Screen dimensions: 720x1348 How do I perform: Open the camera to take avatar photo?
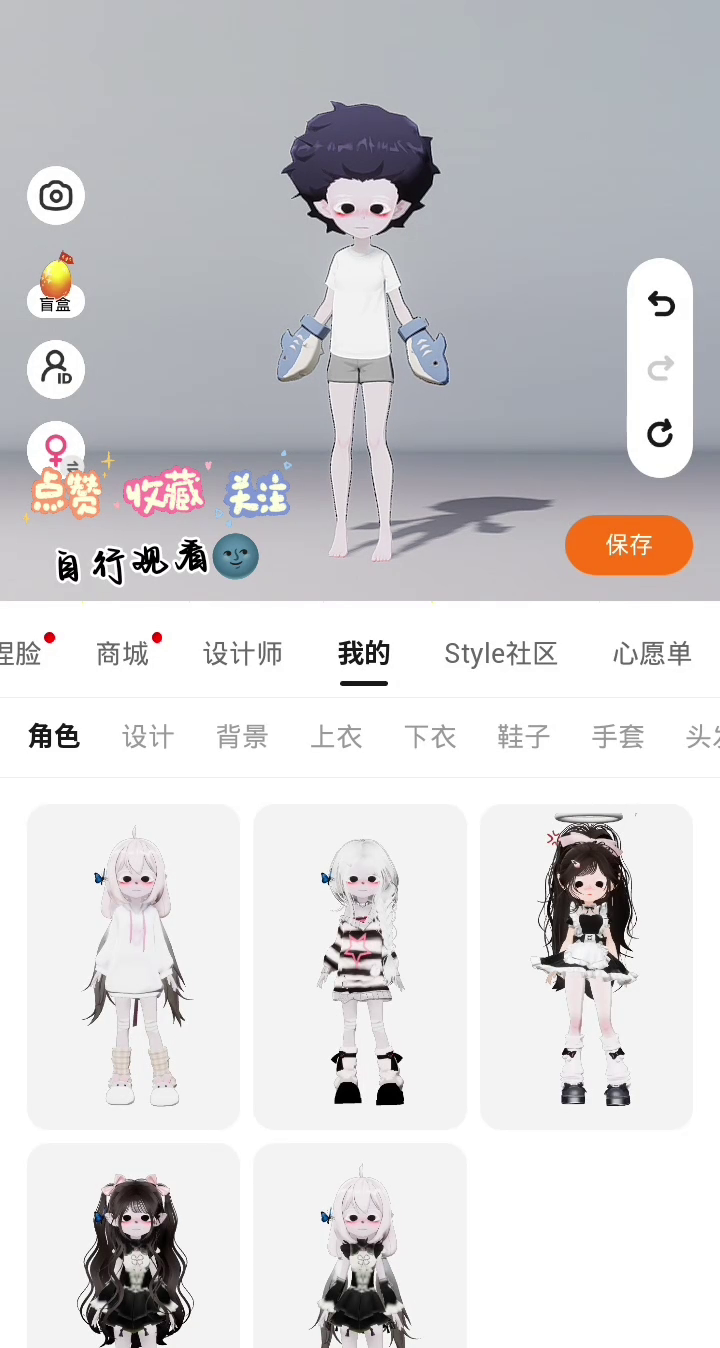[x=56, y=196]
